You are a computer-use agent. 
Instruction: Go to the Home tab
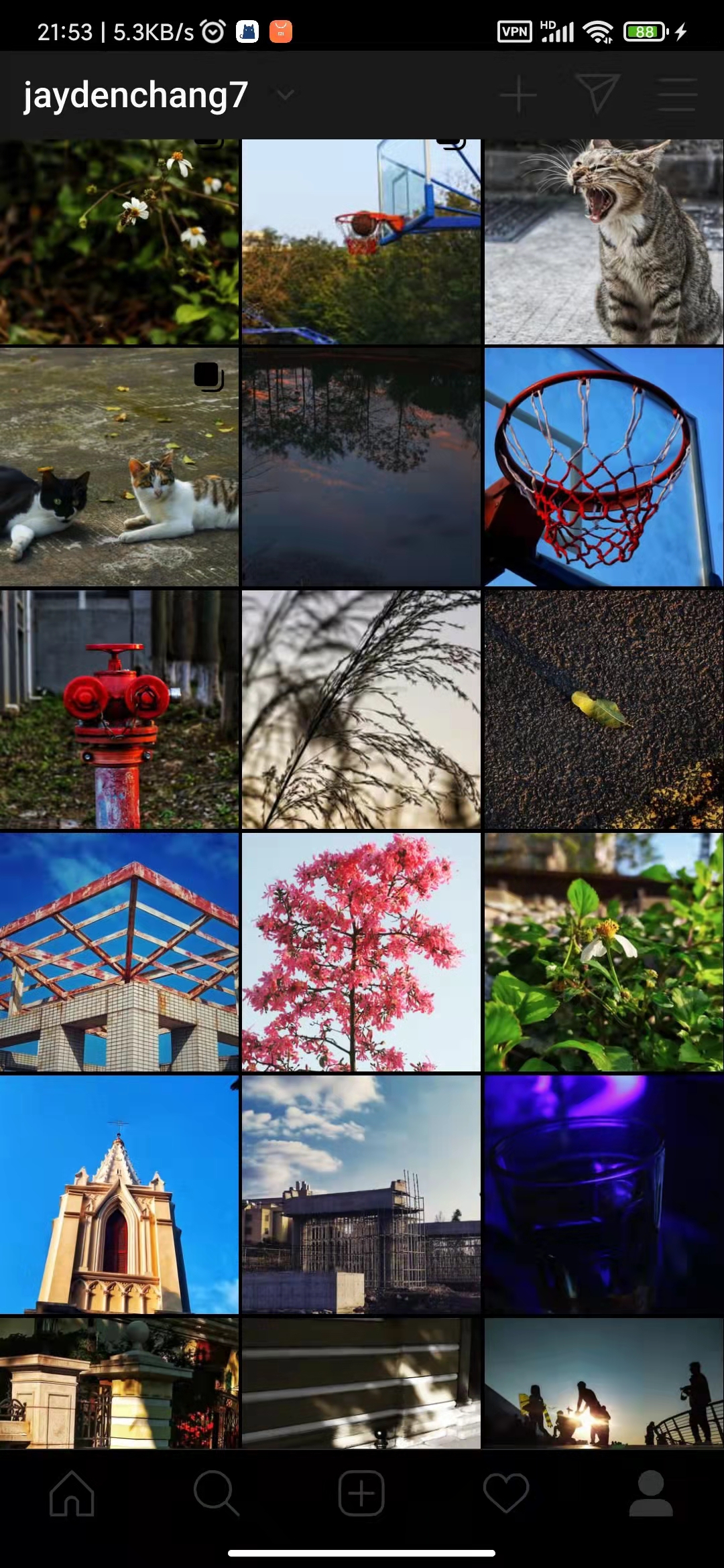coord(72,1493)
